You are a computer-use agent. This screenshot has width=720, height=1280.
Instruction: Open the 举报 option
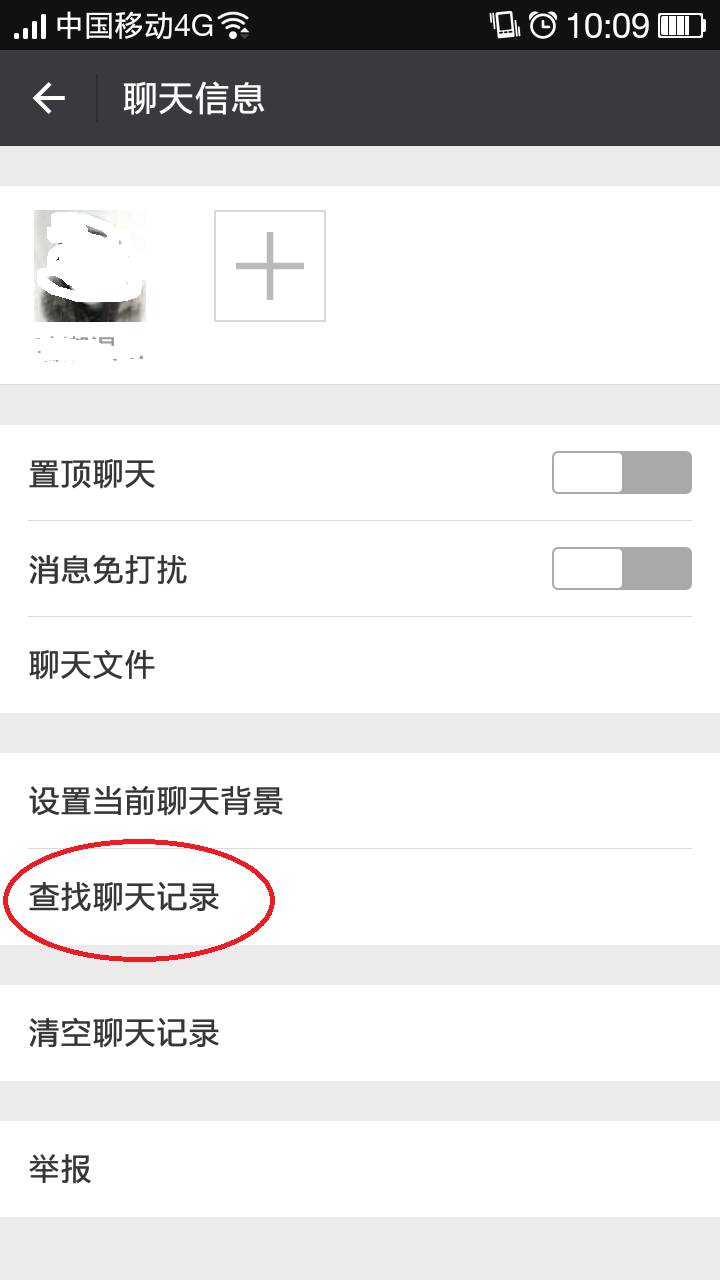(360, 1169)
